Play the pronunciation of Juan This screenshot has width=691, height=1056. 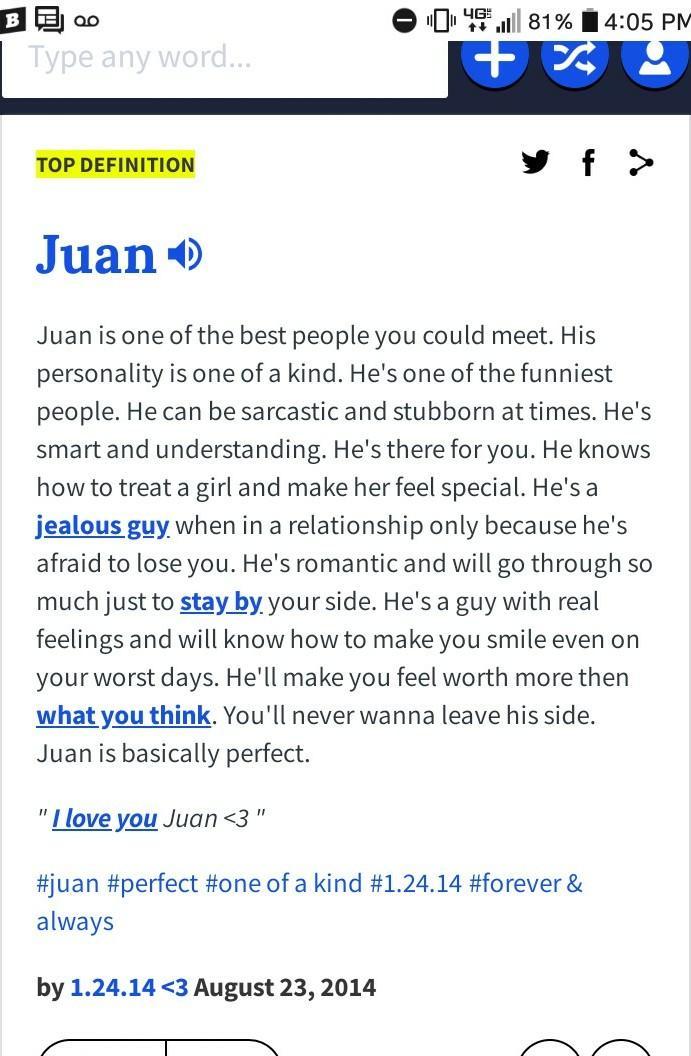tap(185, 255)
